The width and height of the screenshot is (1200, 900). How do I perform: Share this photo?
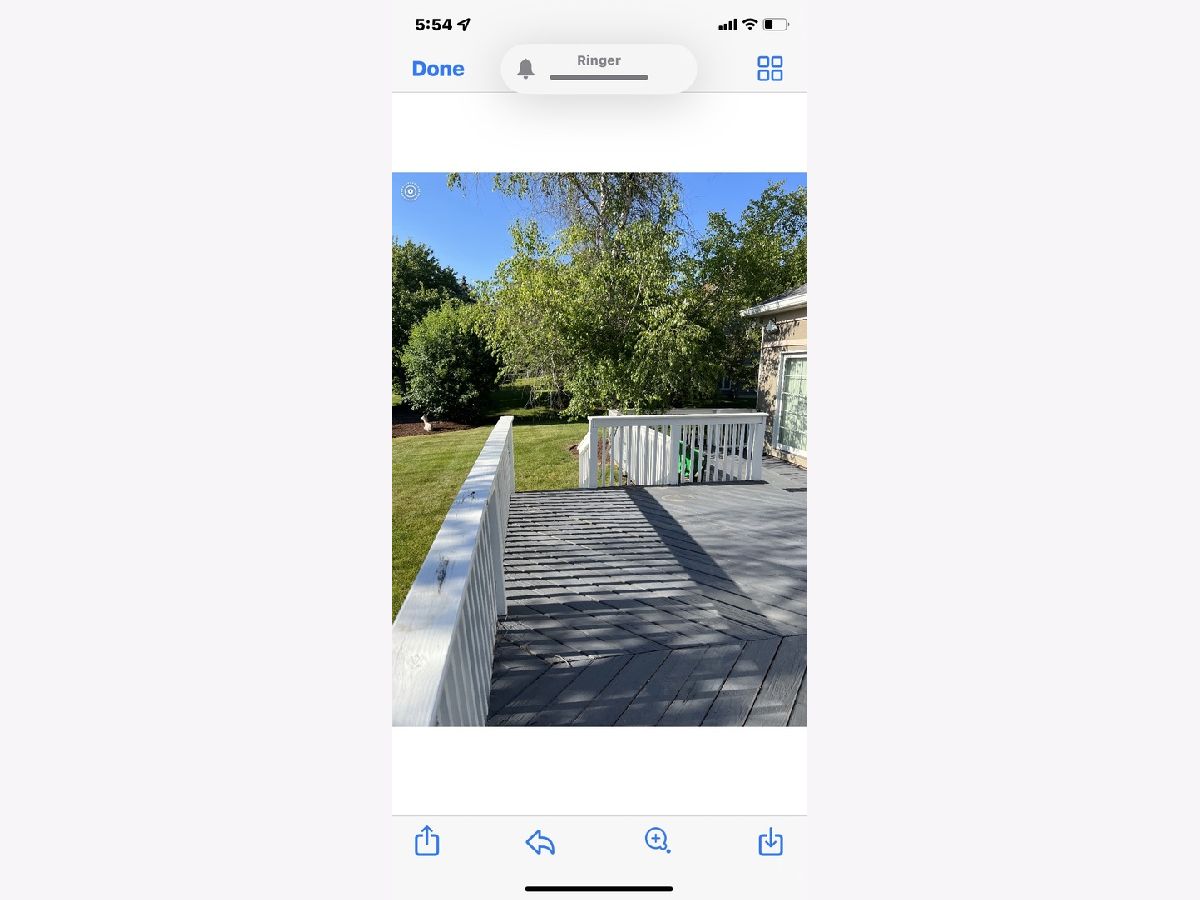point(427,840)
